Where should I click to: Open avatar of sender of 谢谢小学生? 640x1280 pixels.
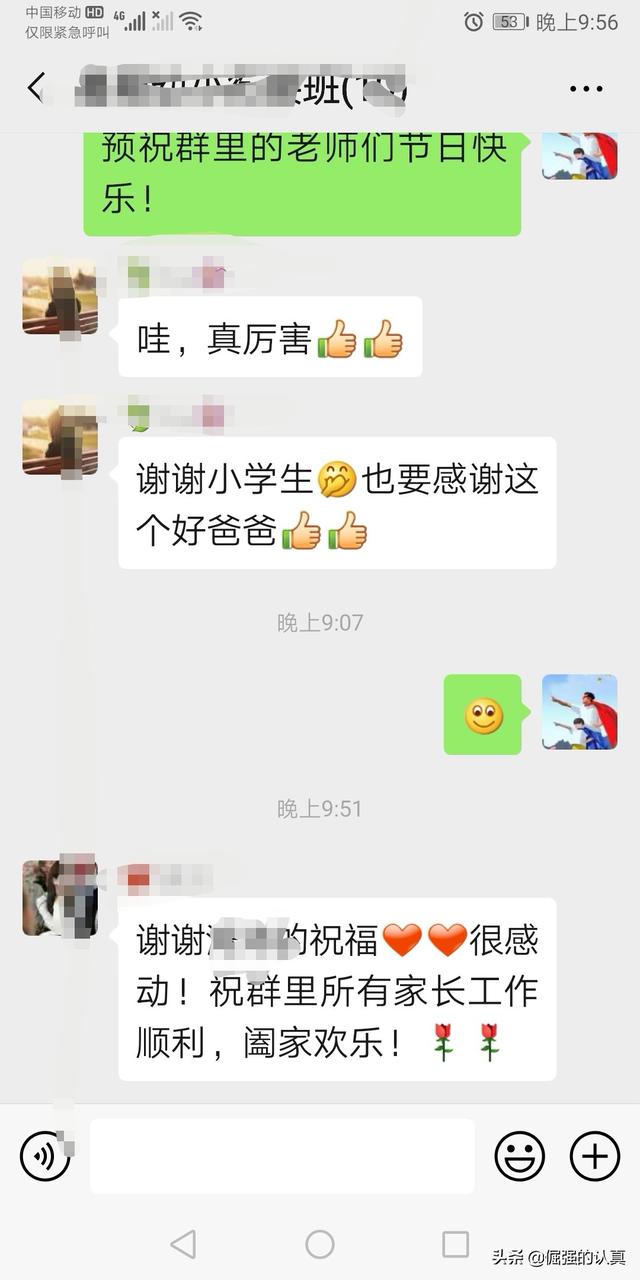coord(60,437)
